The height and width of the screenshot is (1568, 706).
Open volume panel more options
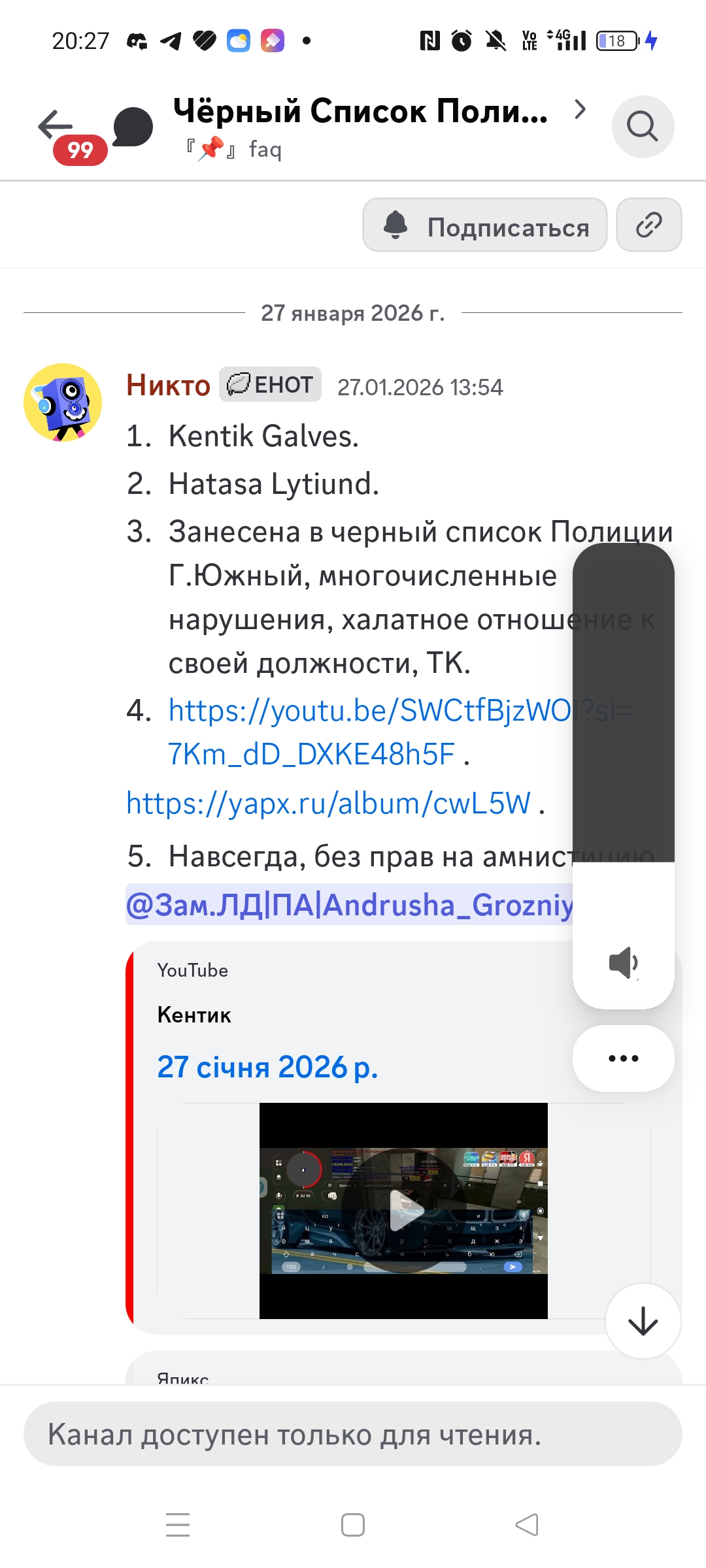point(623,1058)
